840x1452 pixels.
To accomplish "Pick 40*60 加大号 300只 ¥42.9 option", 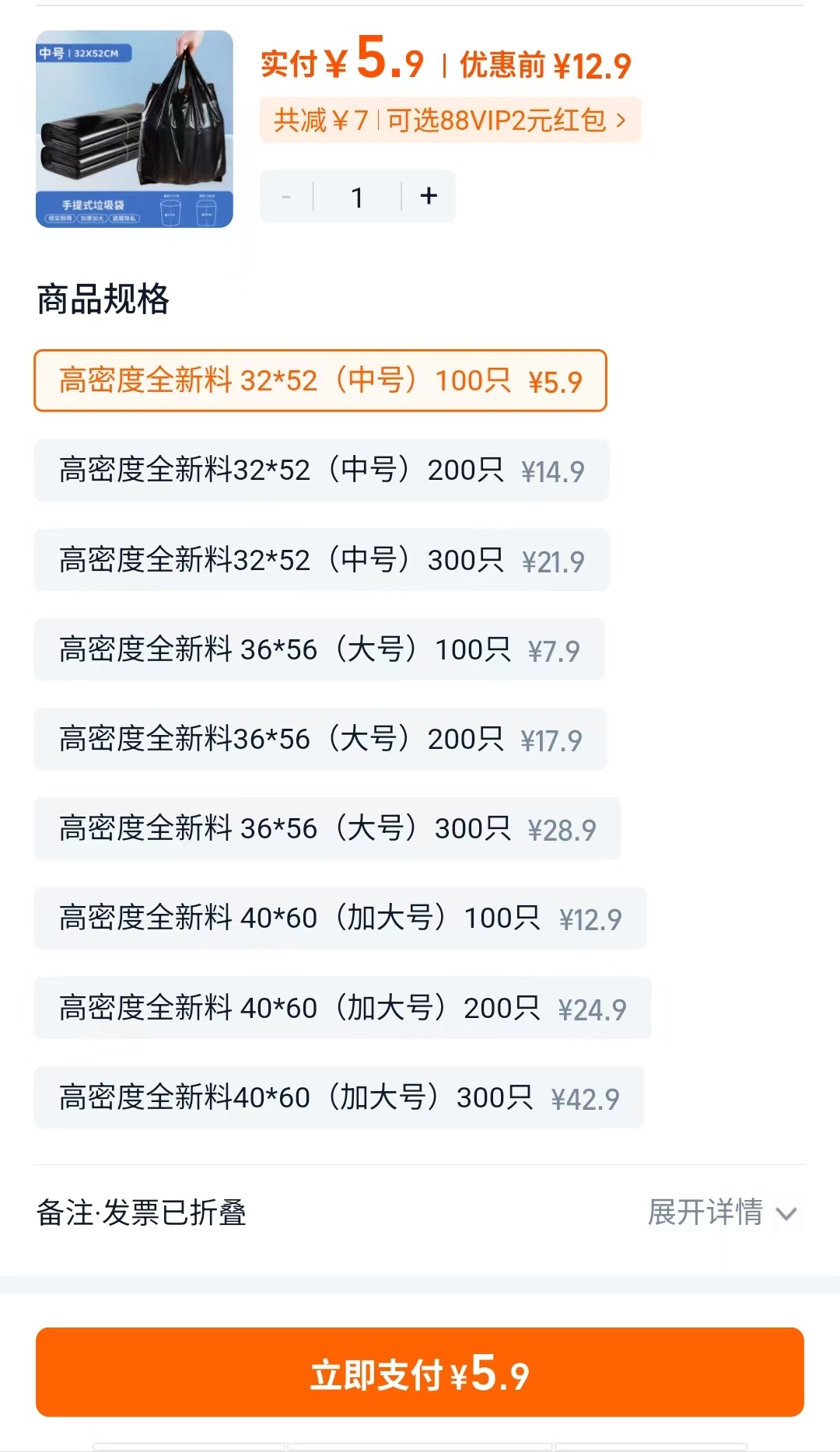I will pyautogui.click(x=339, y=1097).
